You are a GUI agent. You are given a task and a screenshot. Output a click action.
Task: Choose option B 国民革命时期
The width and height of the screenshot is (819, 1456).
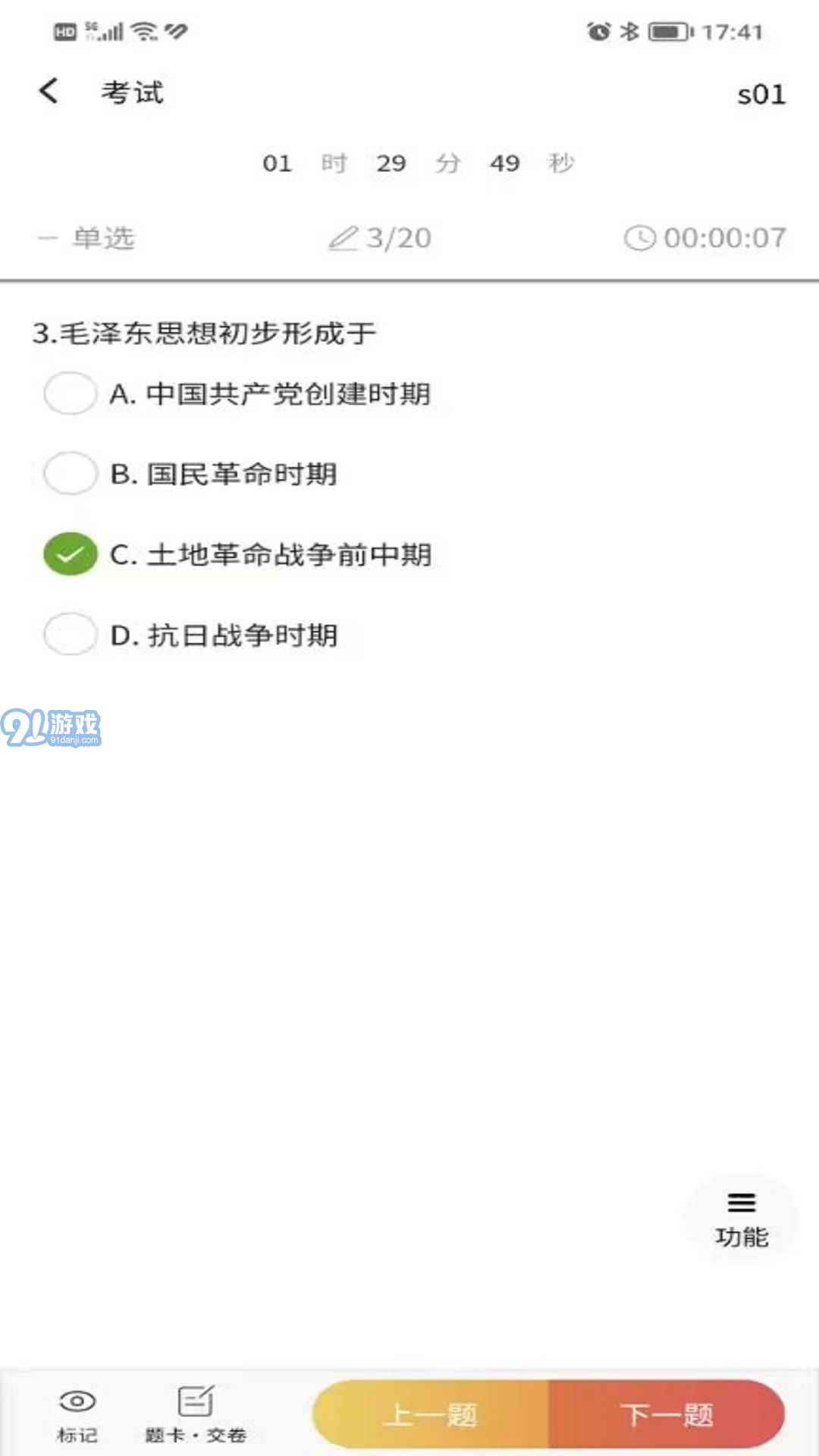coord(190,473)
